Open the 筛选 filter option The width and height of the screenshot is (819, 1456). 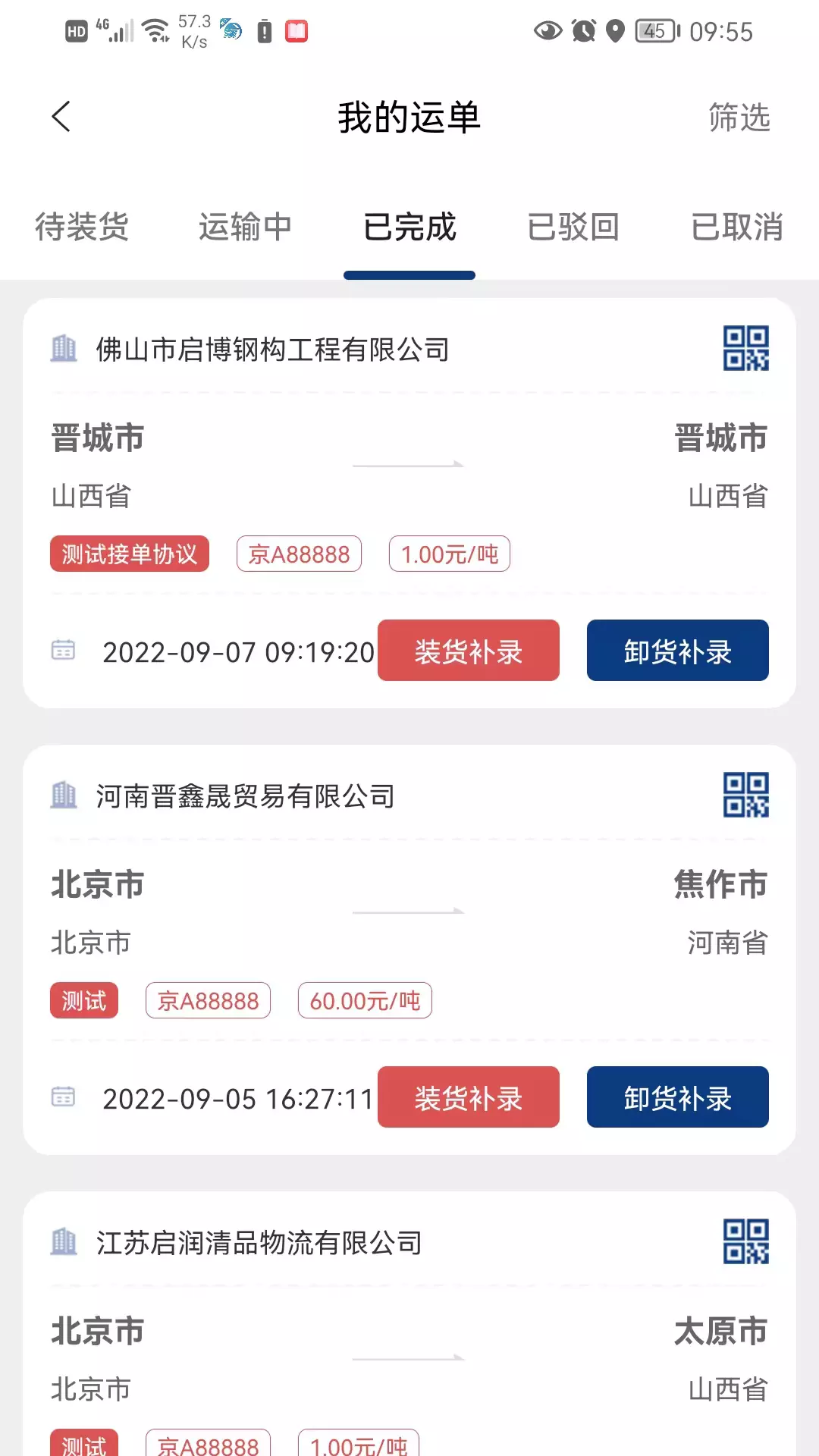[739, 118]
